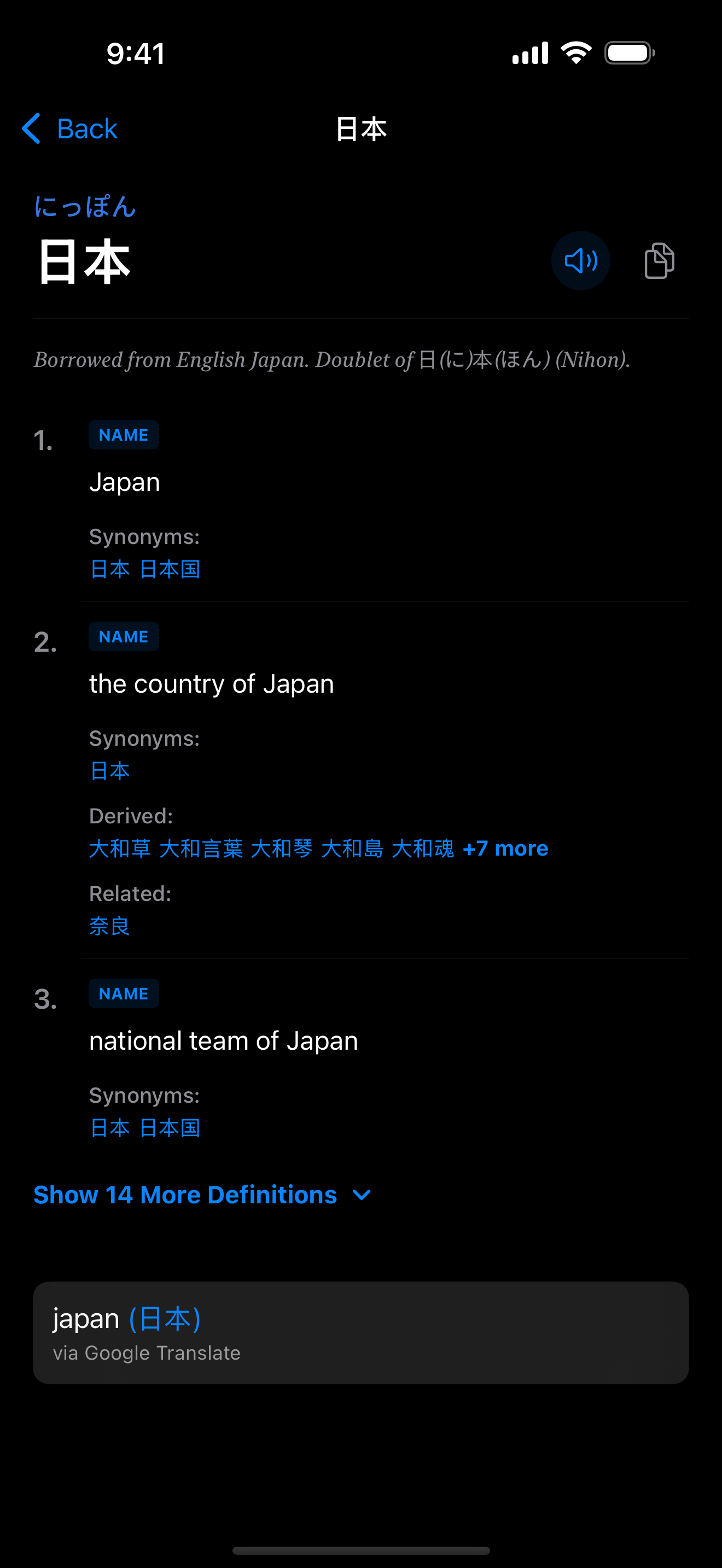Image resolution: width=722 pixels, height=1568 pixels.
Task: Go back to the previous screen
Action: 70,129
